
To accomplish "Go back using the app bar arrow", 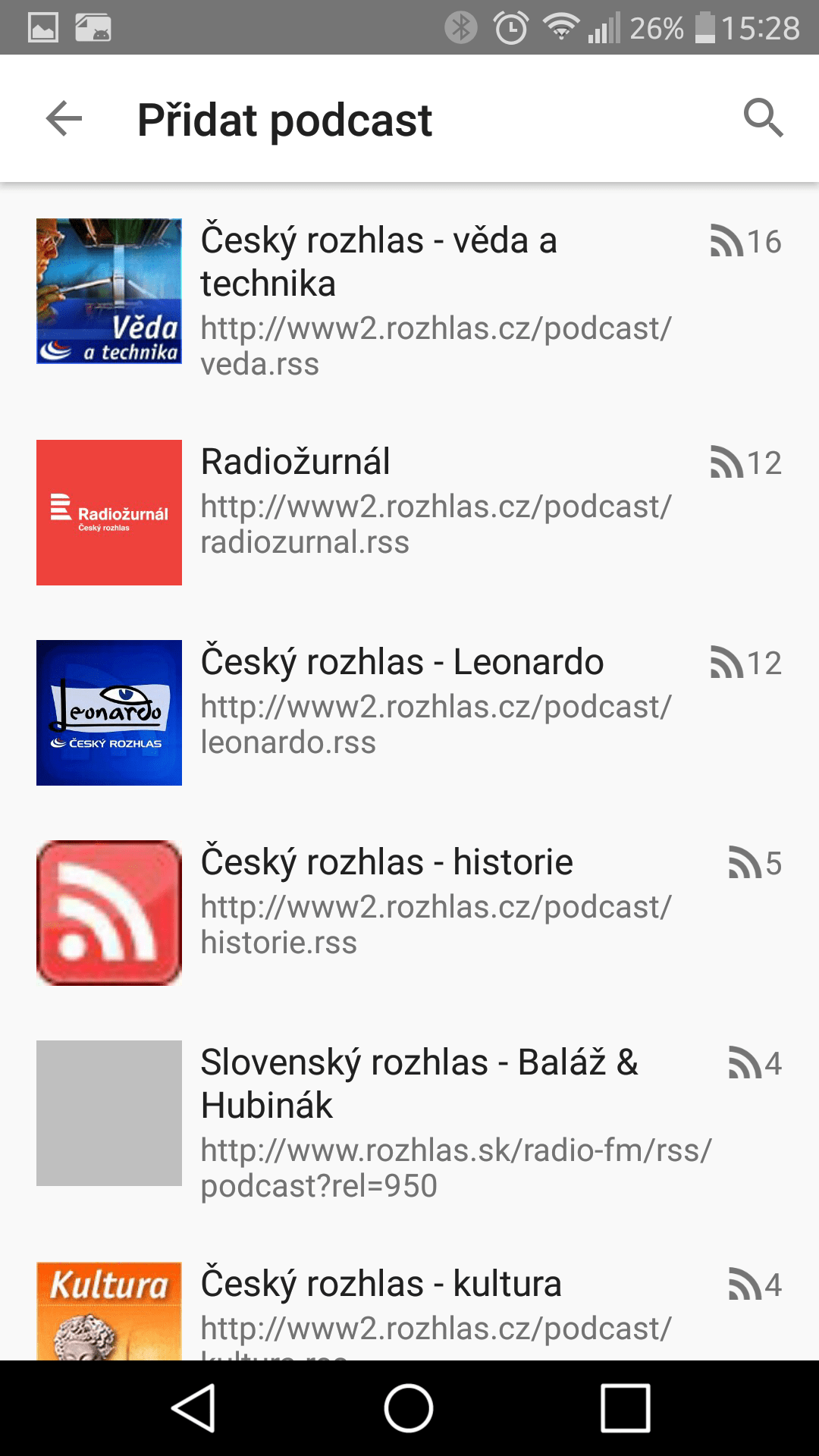I will coord(64,118).
